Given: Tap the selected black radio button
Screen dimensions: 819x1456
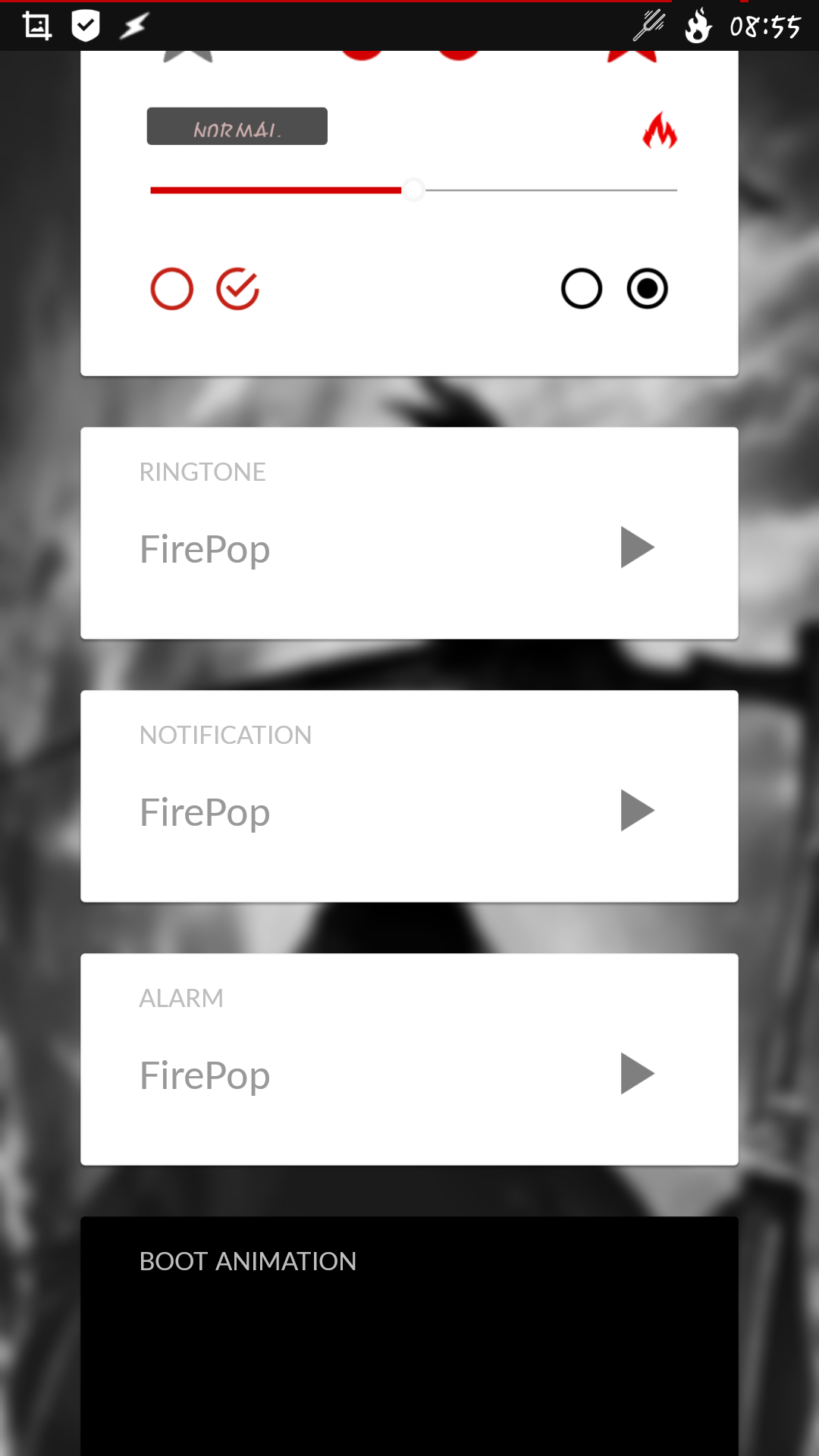Looking at the screenshot, I should point(647,289).
